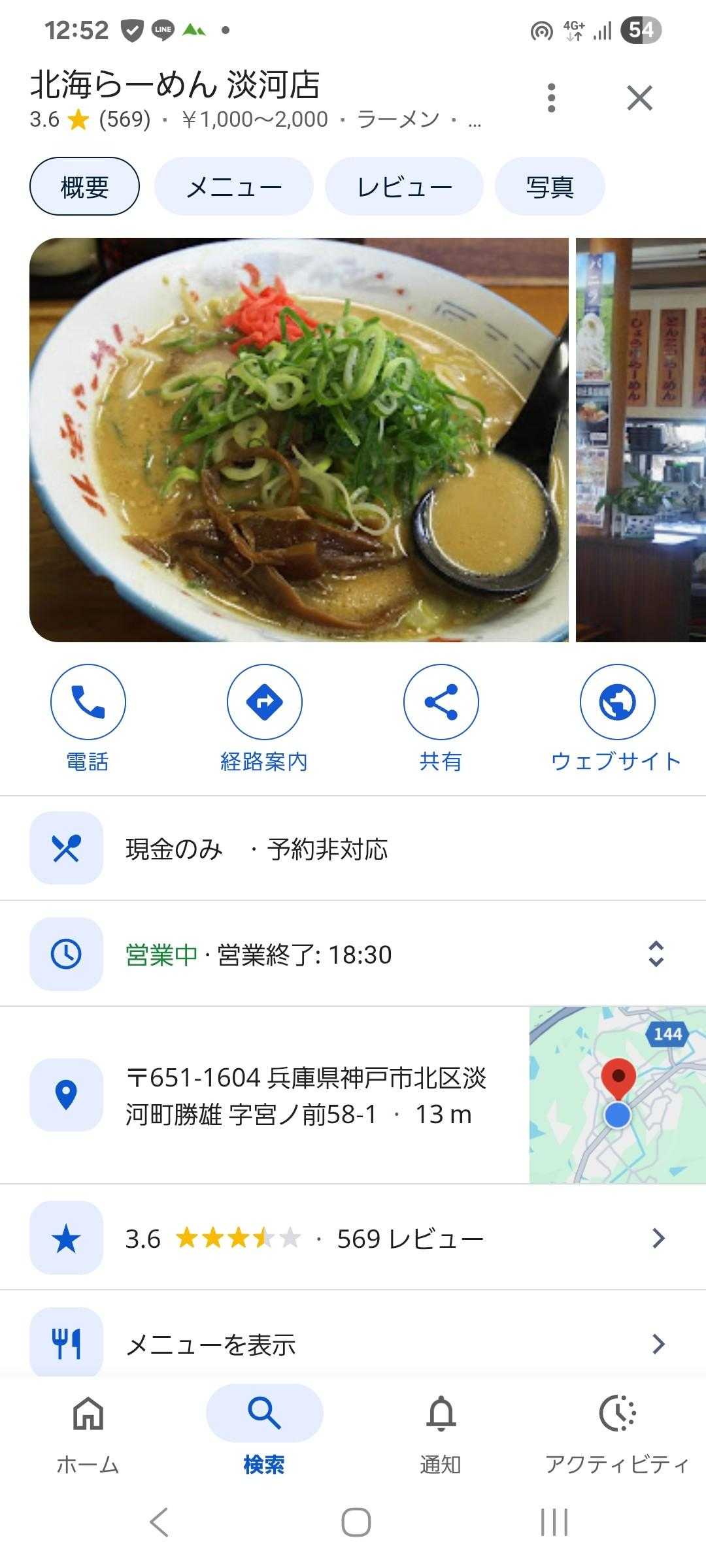The image size is (706, 1568).
Task: Open the mini map thumbnail
Action: [617, 1095]
